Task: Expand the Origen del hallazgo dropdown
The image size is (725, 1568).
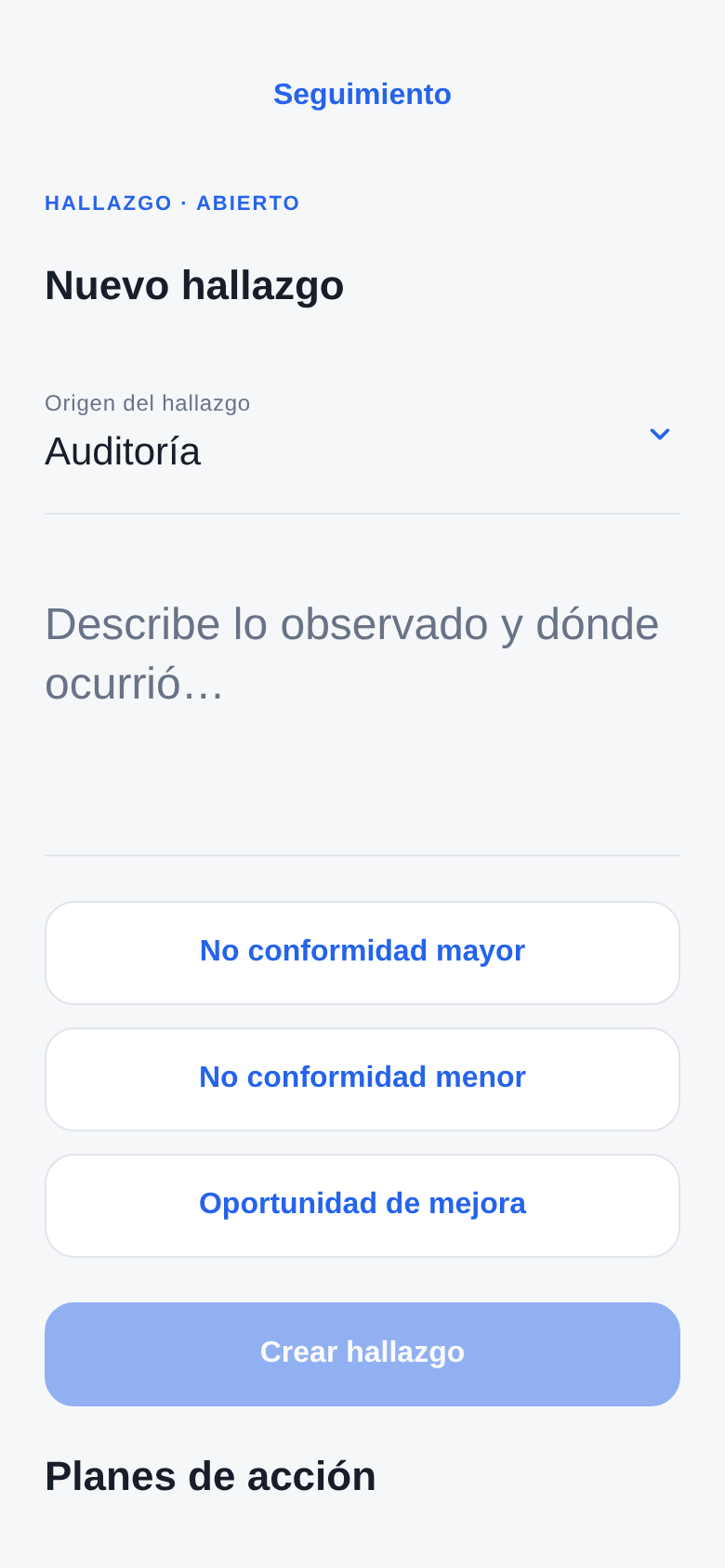Action: (x=362, y=434)
